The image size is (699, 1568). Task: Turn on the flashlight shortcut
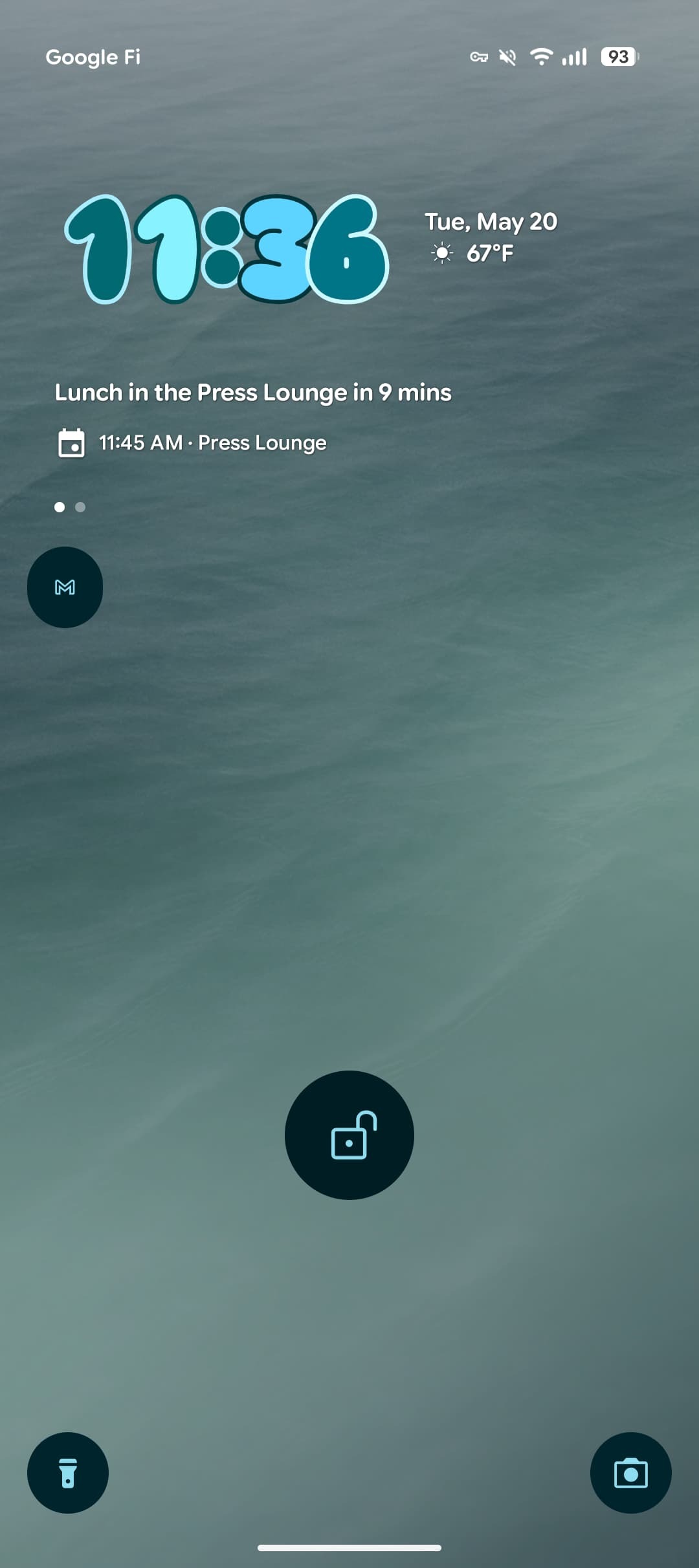coord(68,1473)
